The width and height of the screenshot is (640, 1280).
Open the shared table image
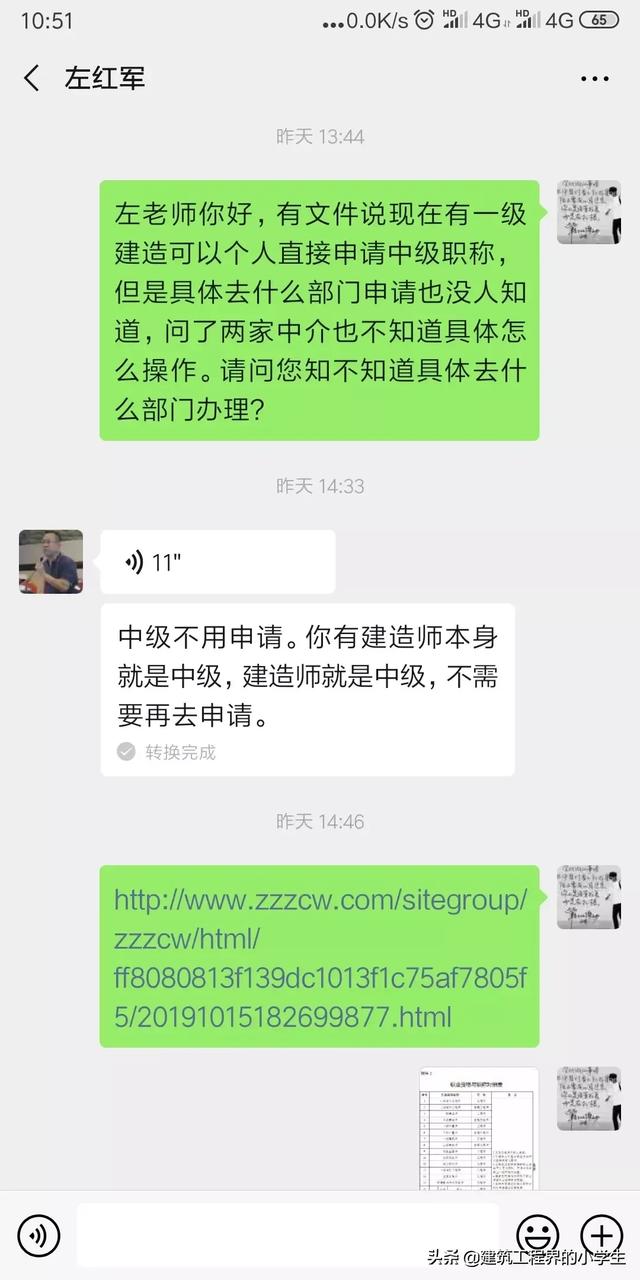(478, 1127)
